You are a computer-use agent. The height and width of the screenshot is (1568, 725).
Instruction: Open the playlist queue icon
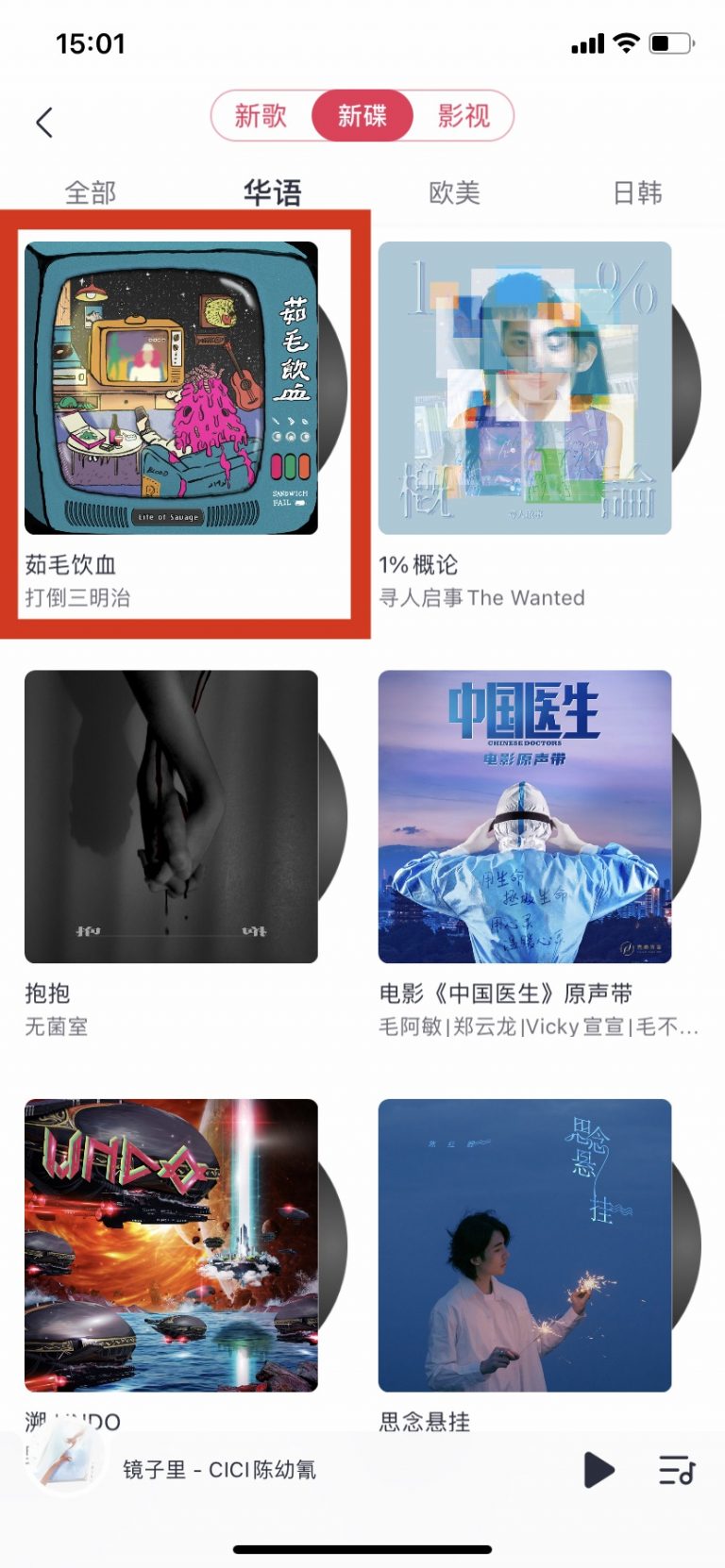point(677,1469)
